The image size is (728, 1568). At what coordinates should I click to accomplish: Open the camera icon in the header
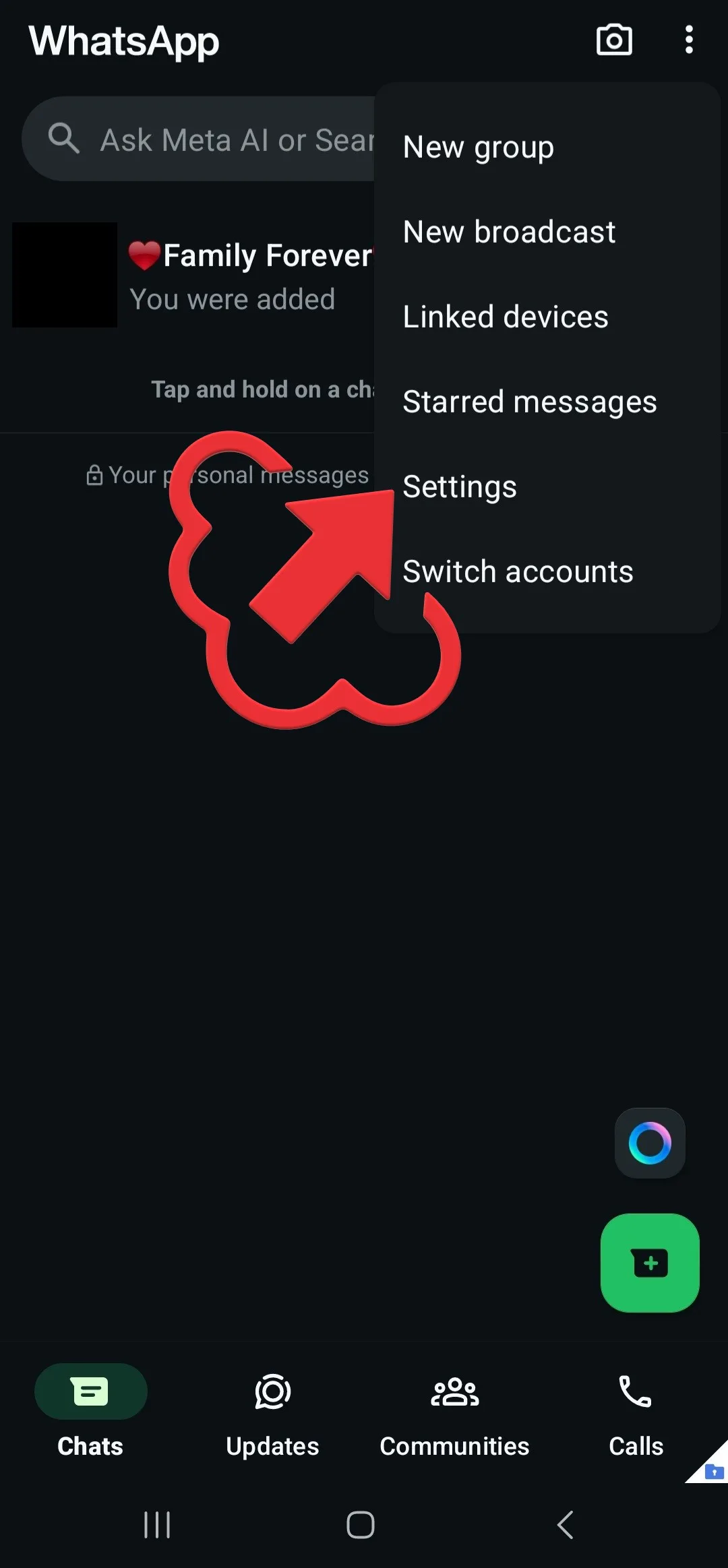614,40
